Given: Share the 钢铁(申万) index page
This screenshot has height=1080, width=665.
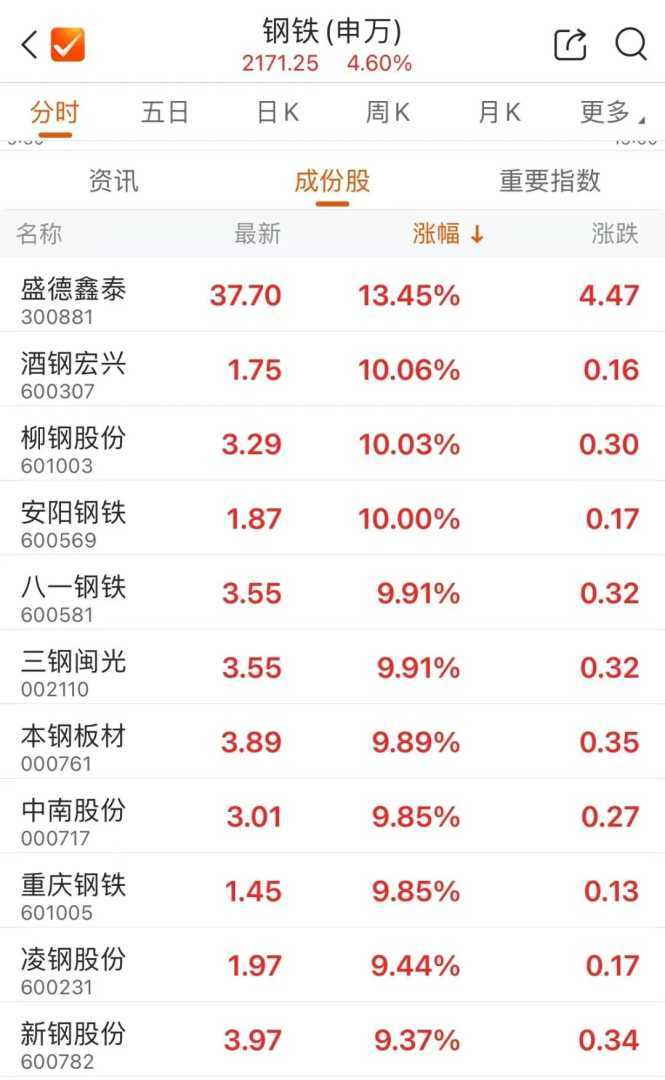Looking at the screenshot, I should point(570,44).
